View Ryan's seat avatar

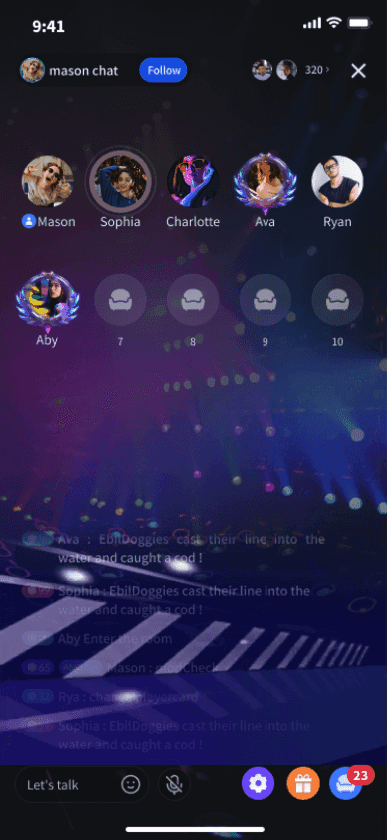(337, 182)
